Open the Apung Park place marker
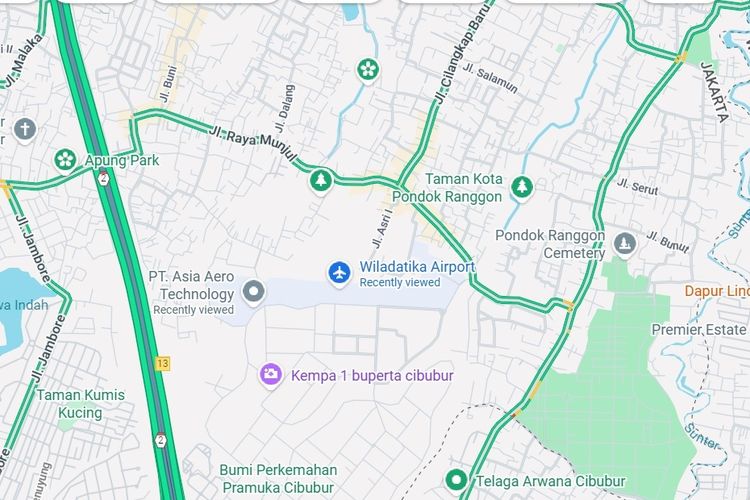The width and height of the screenshot is (750, 500). 66,160
